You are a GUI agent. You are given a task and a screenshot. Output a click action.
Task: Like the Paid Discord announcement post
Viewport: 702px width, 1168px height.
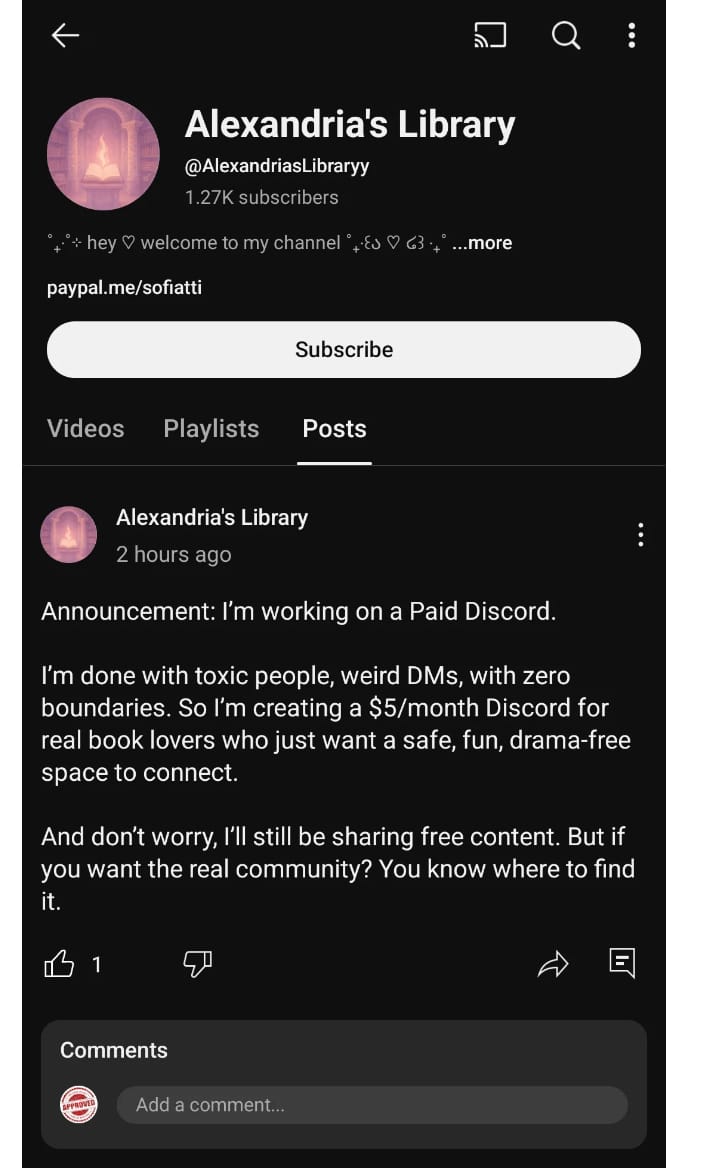pos(60,964)
